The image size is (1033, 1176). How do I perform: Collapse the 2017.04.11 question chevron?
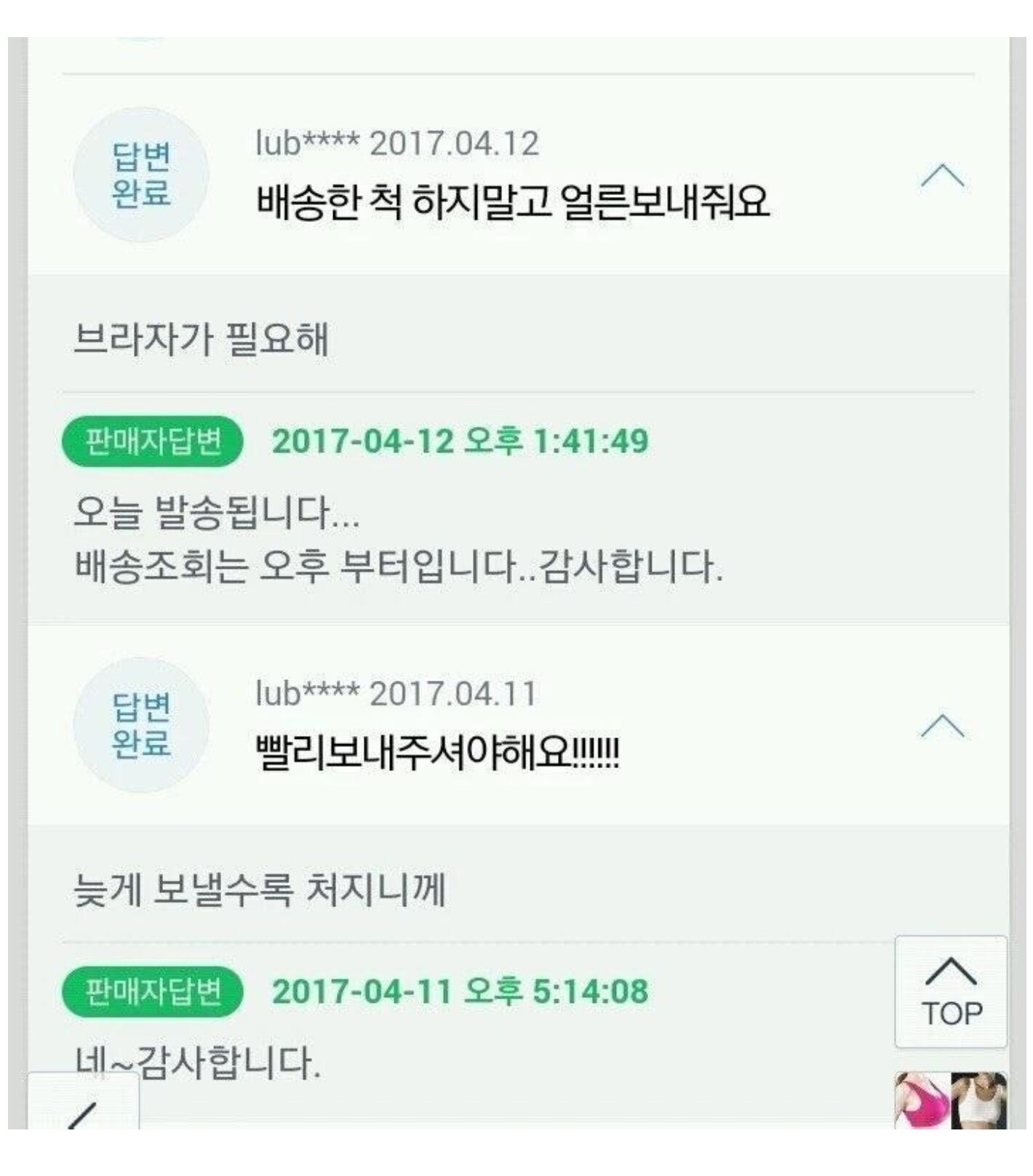[942, 726]
